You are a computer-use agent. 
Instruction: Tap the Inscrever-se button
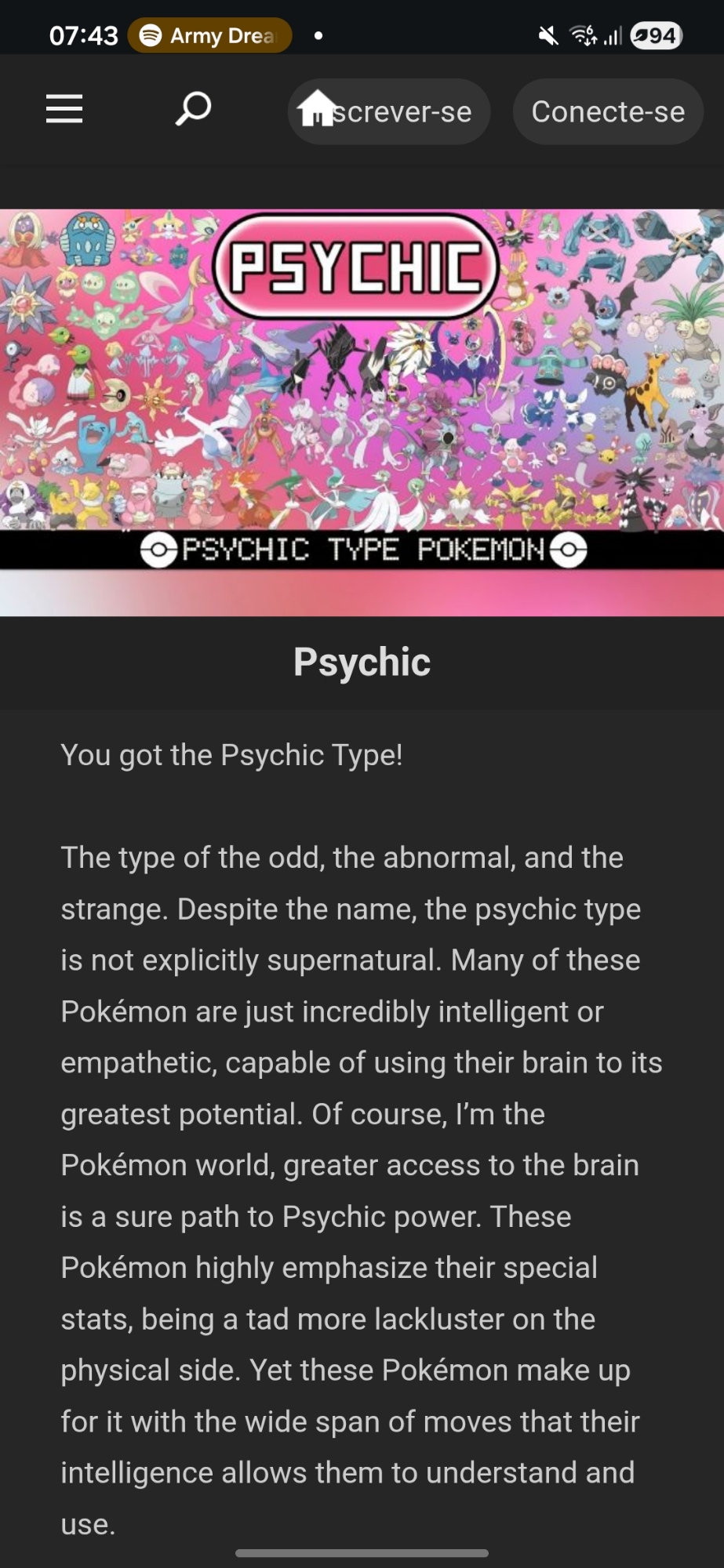pyautogui.click(x=409, y=112)
